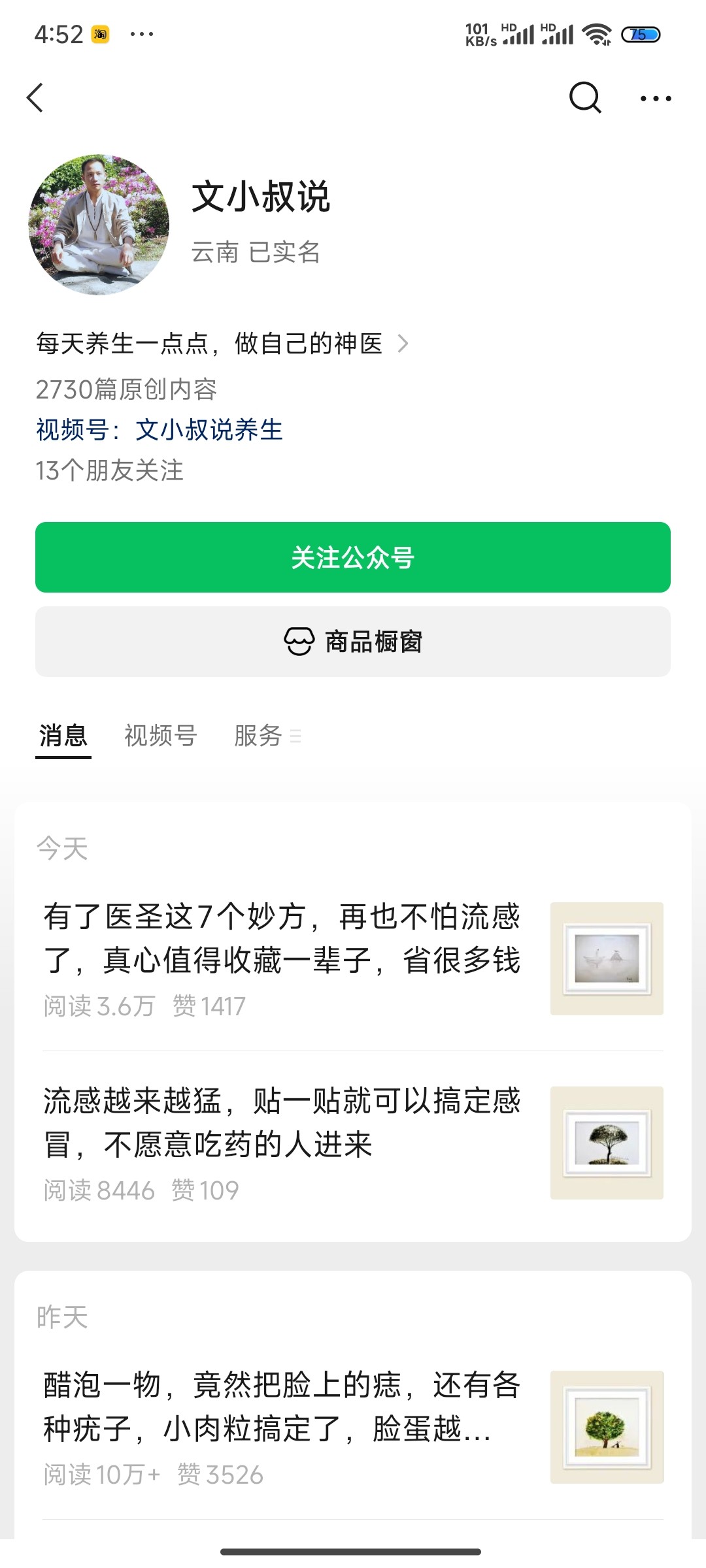Read article 流感越来越猛，贴一贴
Screen dimensions: 706x1568
pyautogui.click(x=282, y=1122)
